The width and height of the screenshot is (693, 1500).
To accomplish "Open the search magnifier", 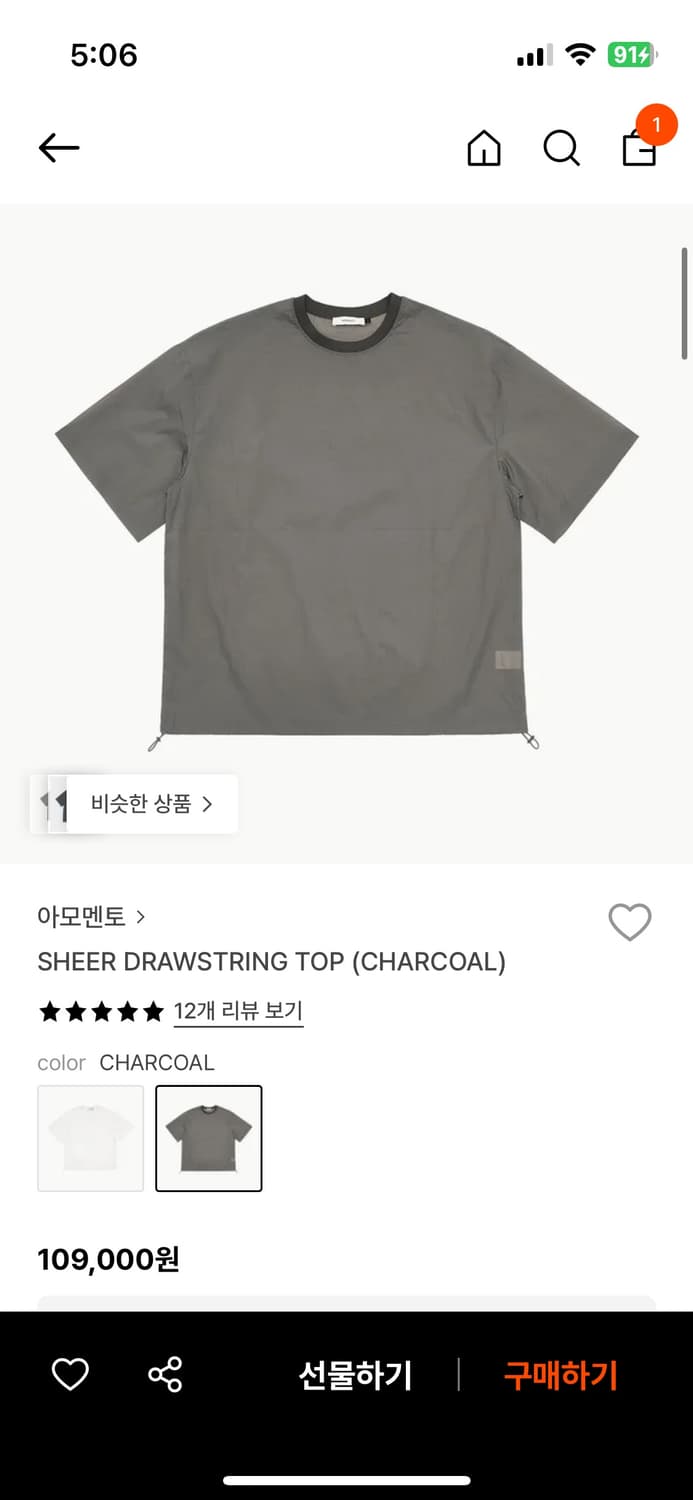I will (x=561, y=149).
